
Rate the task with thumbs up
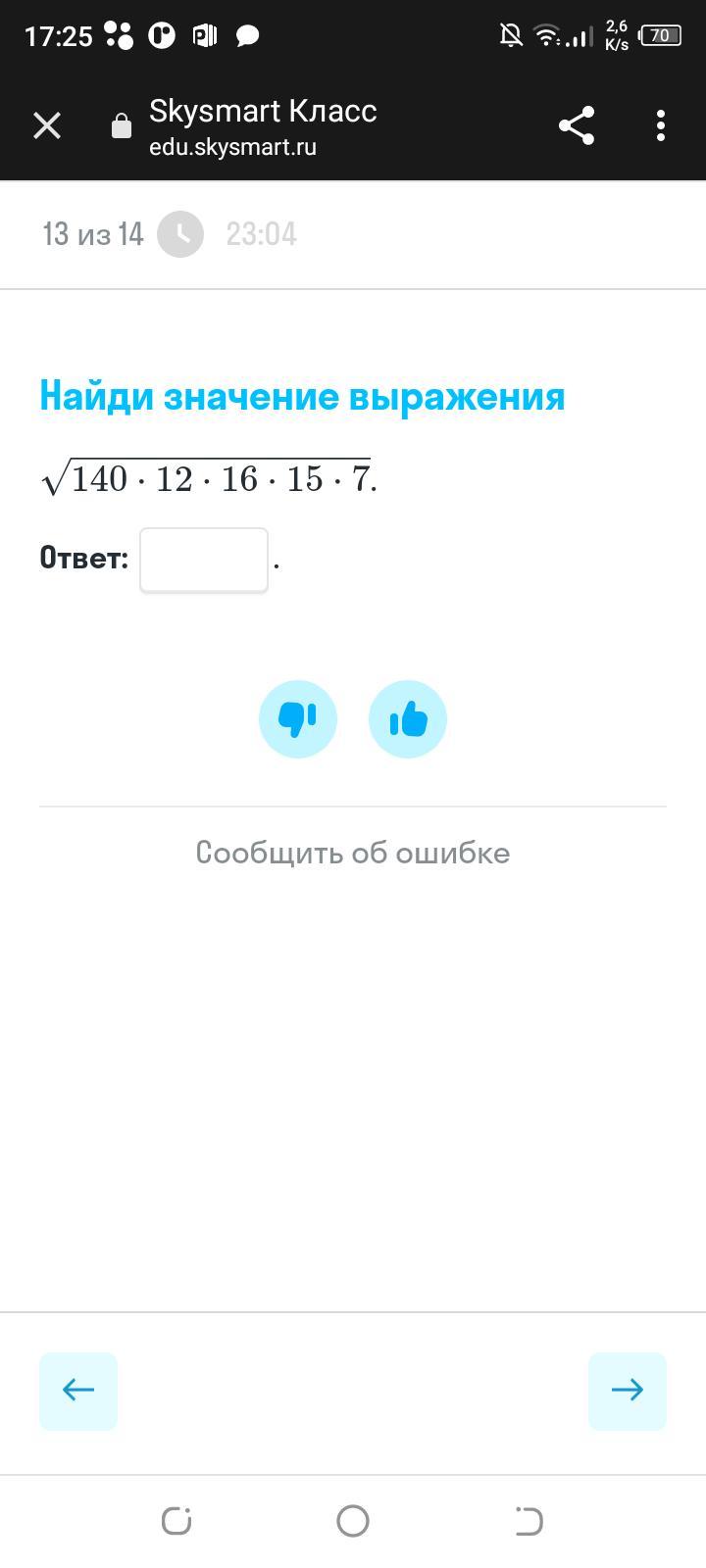pyautogui.click(x=408, y=719)
